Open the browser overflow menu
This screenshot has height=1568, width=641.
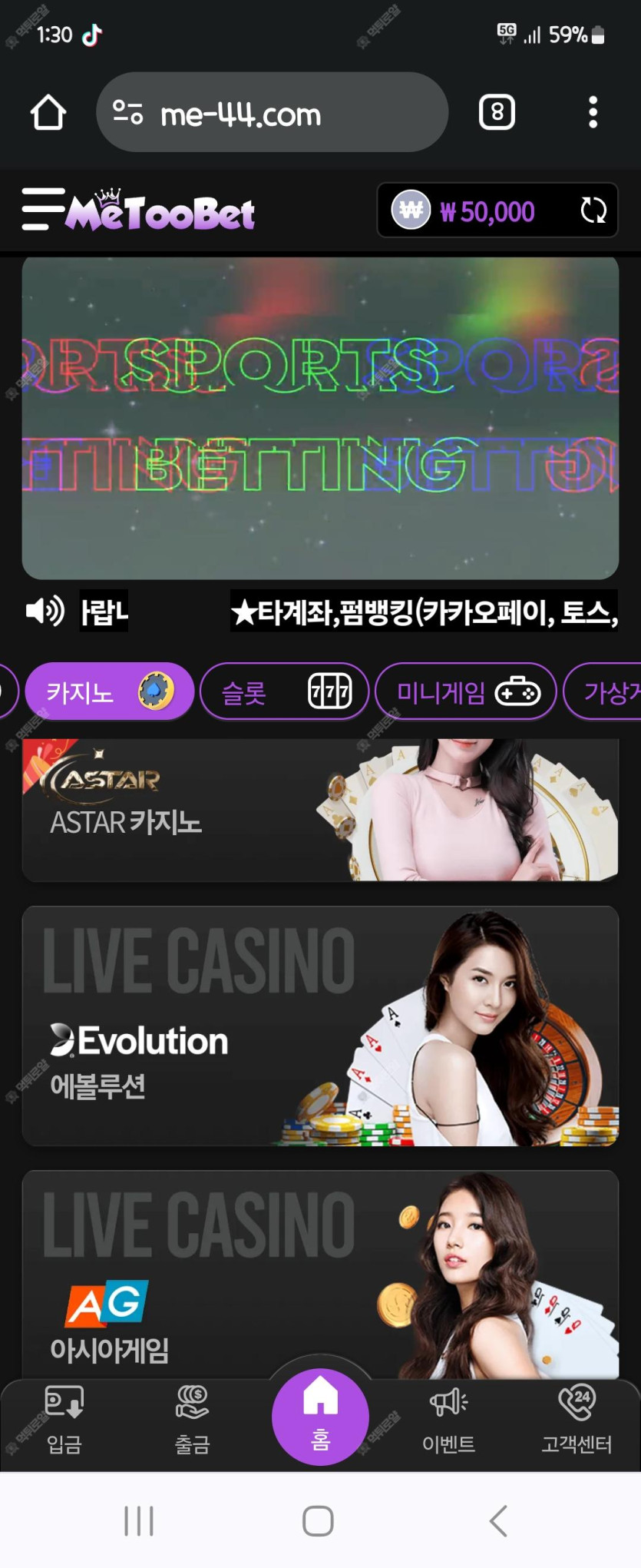coord(593,113)
